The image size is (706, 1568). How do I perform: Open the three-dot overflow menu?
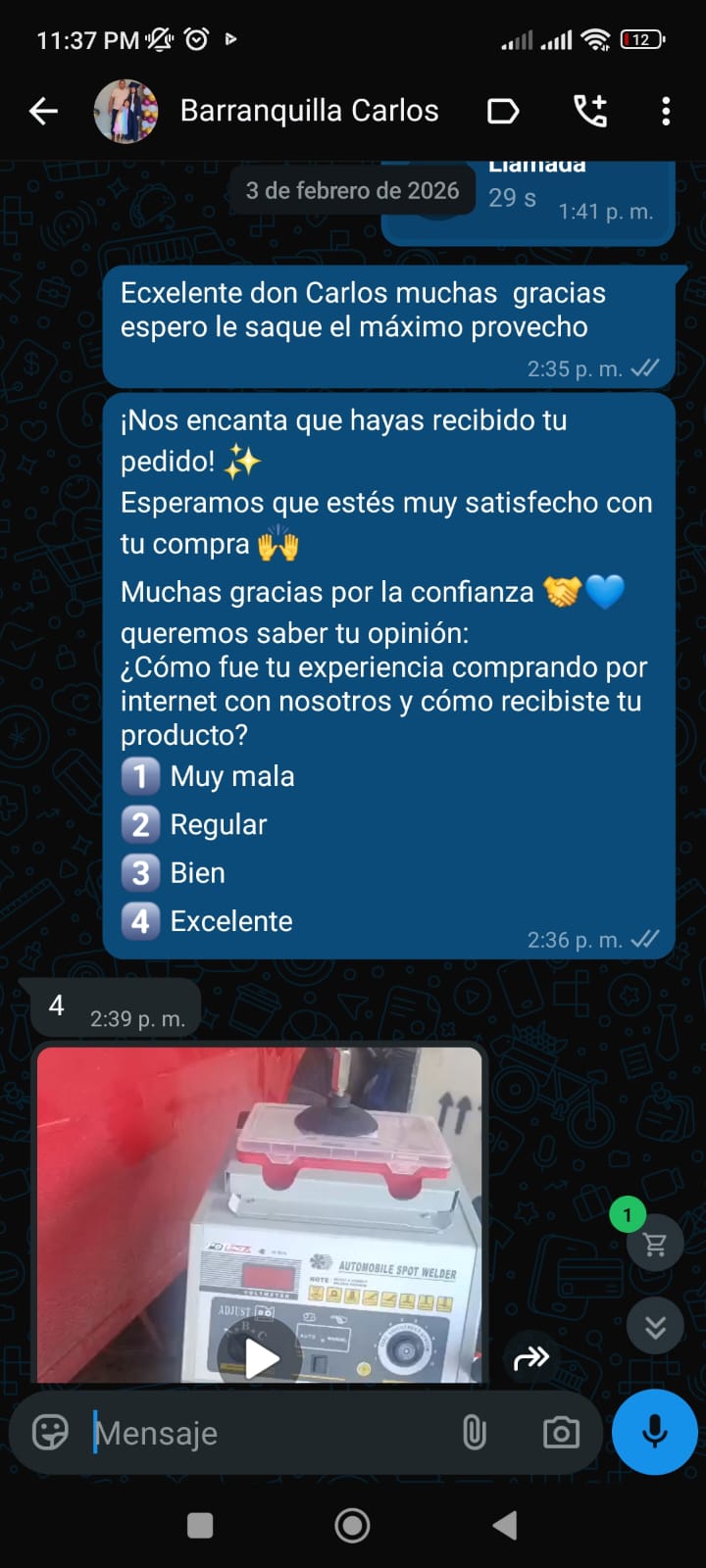coord(666,112)
